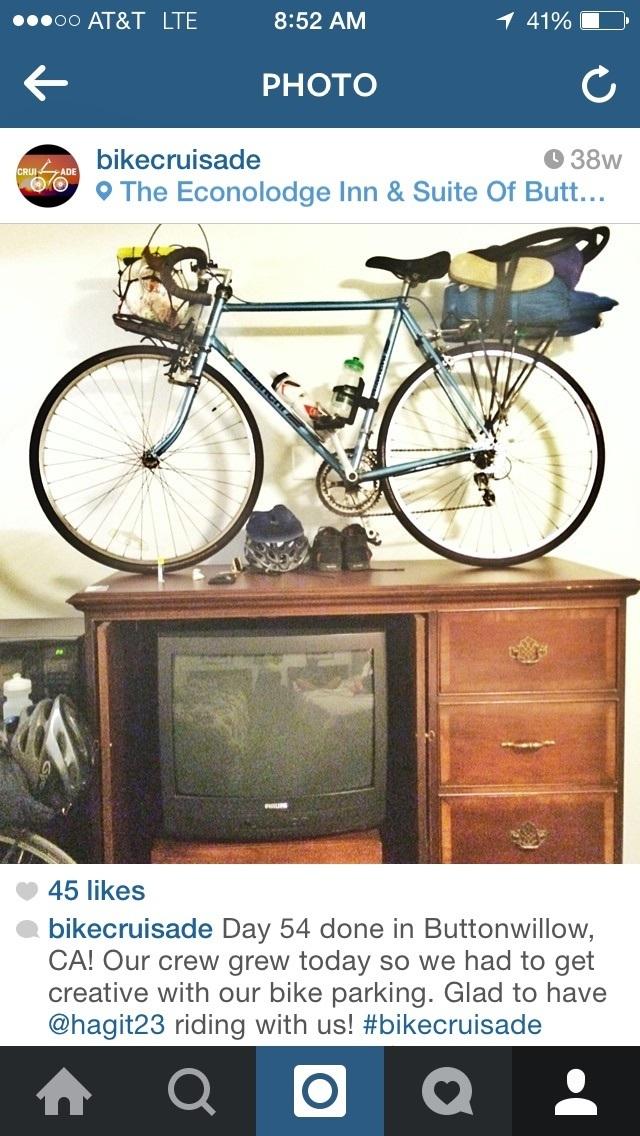This screenshot has width=640, height=1136.
Task: Open the Profile tab
Action: pos(576,1091)
